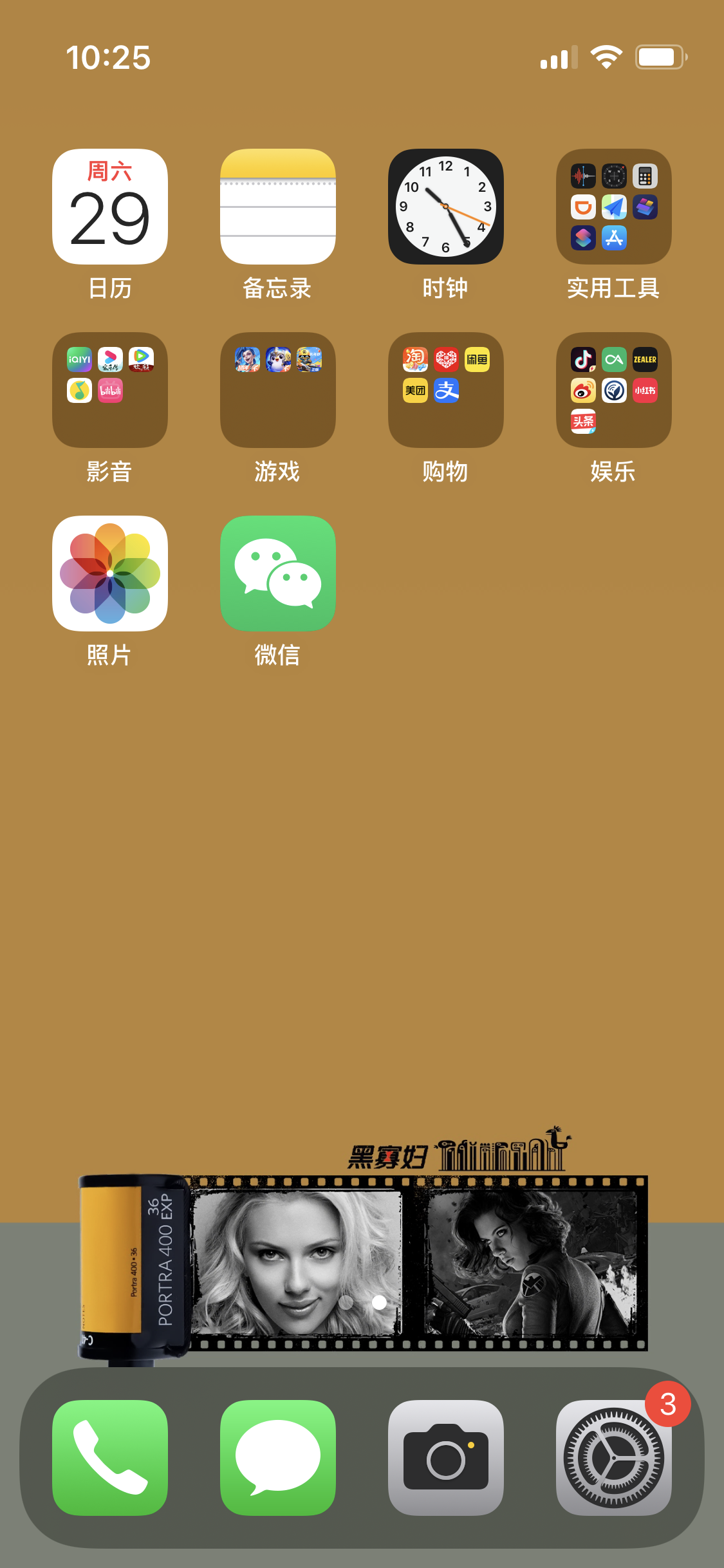This screenshot has width=724, height=1568.
Task: Open the 游戏 games folder
Action: 278,390
